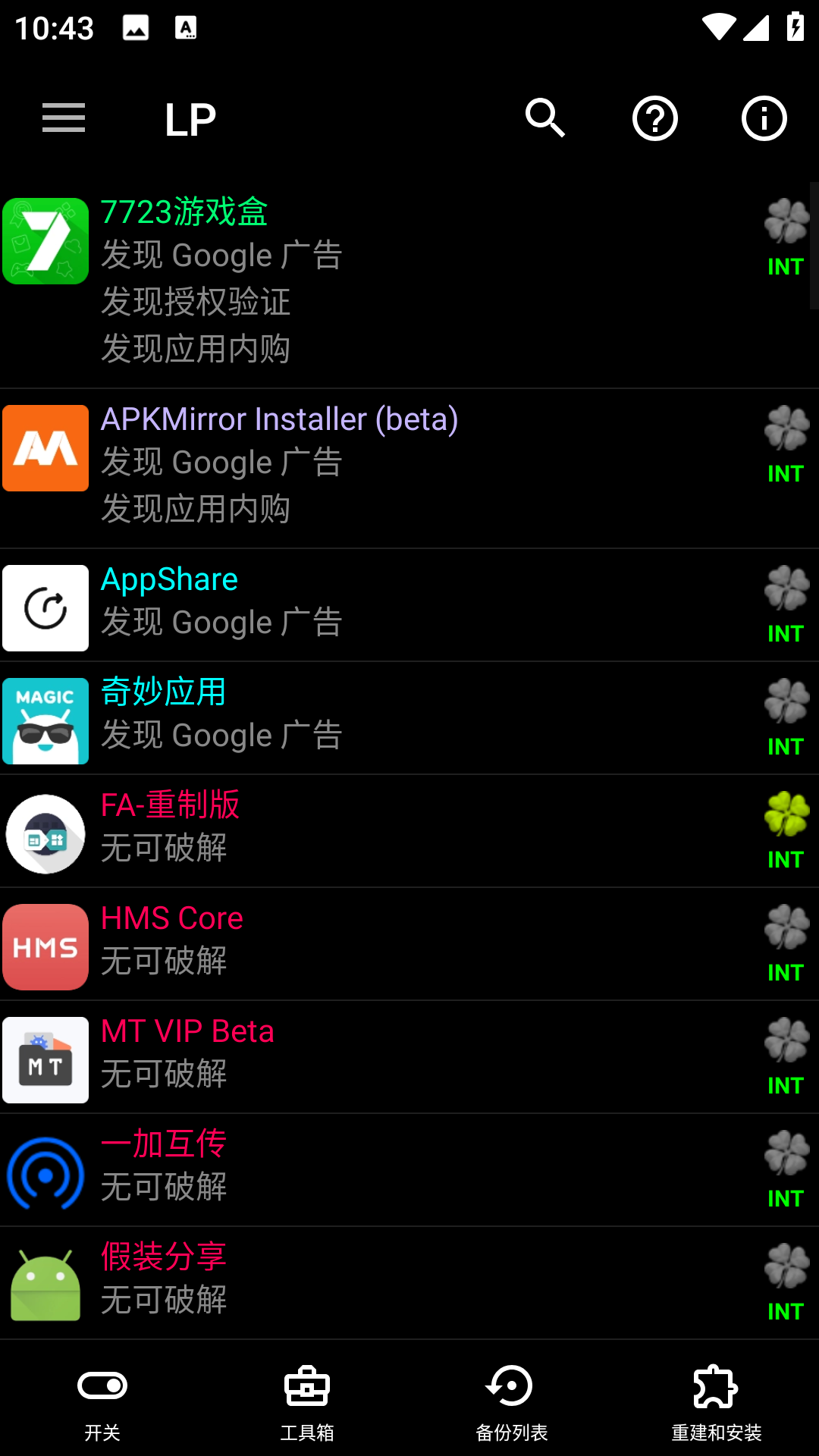819x1456 pixels.
Task: Tap the 奇妙应用 MAGIC app thumbnail
Action: [x=45, y=720]
